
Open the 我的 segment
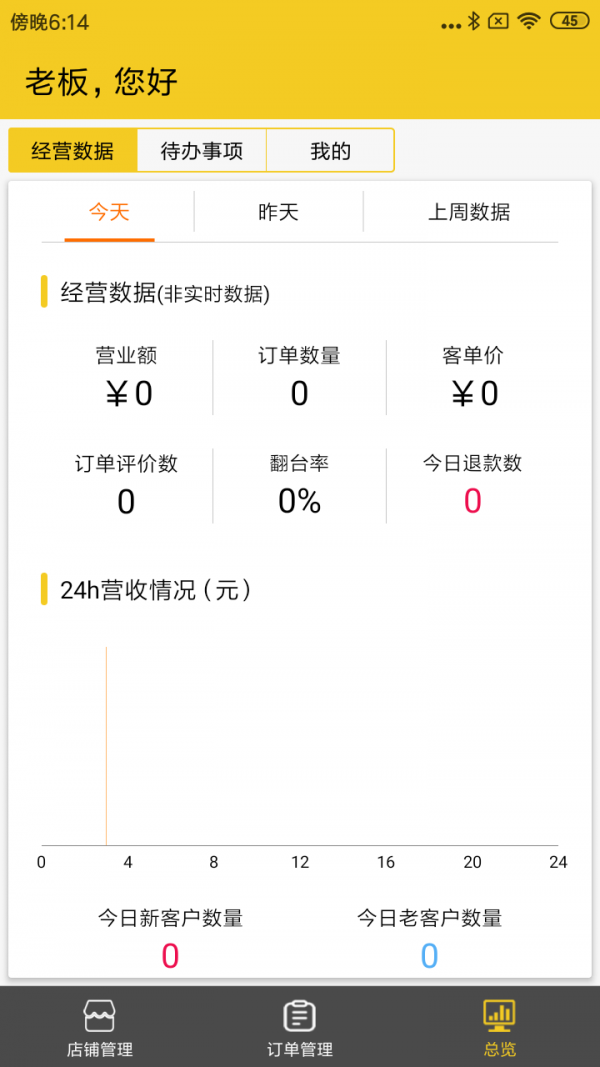pos(330,150)
